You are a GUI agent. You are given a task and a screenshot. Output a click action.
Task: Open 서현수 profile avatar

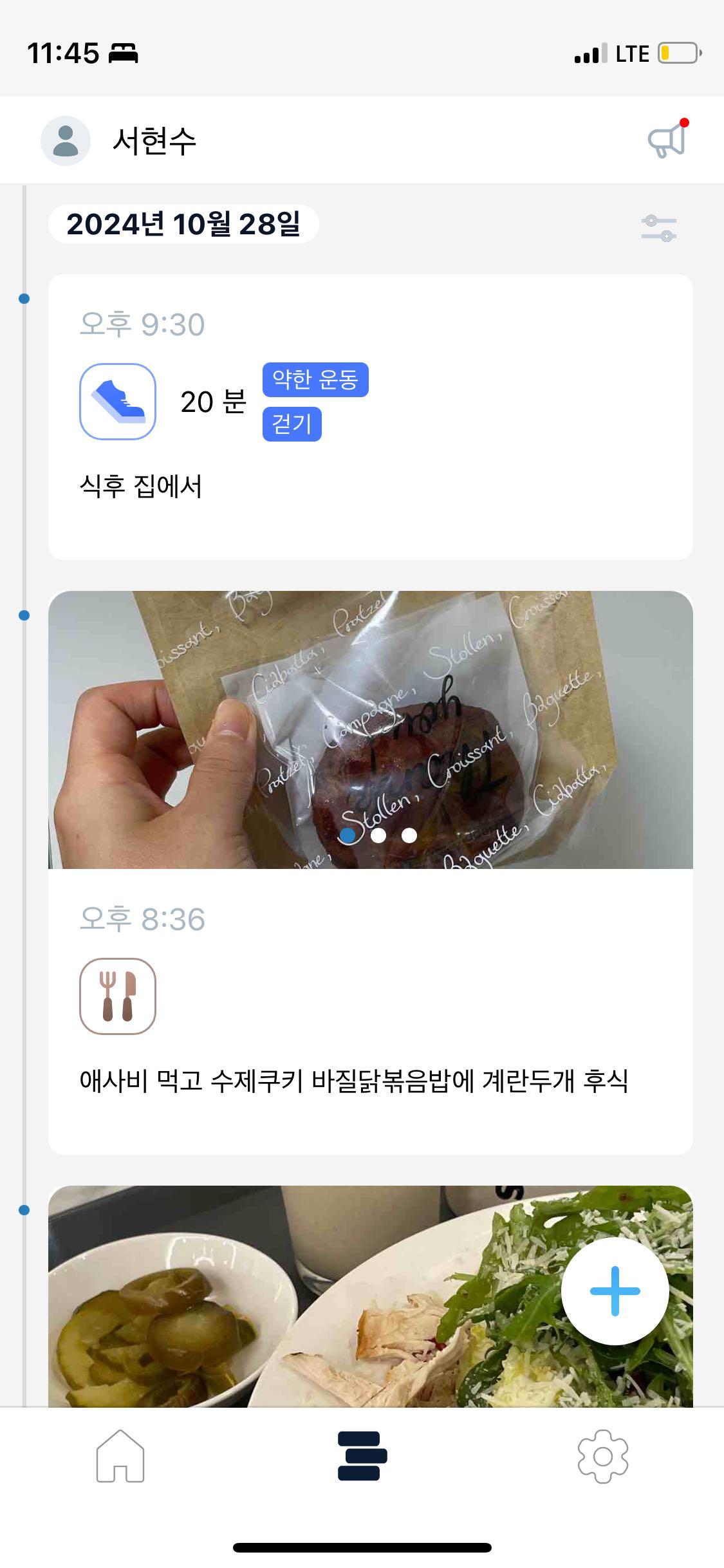click(65, 141)
